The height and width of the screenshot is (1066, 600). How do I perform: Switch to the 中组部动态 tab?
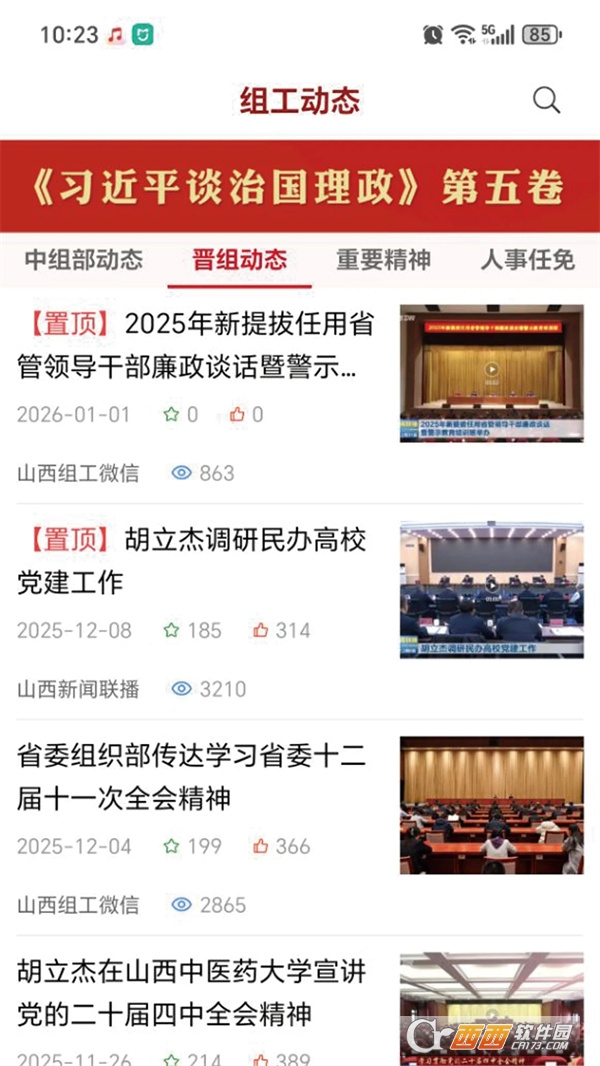(x=84, y=261)
